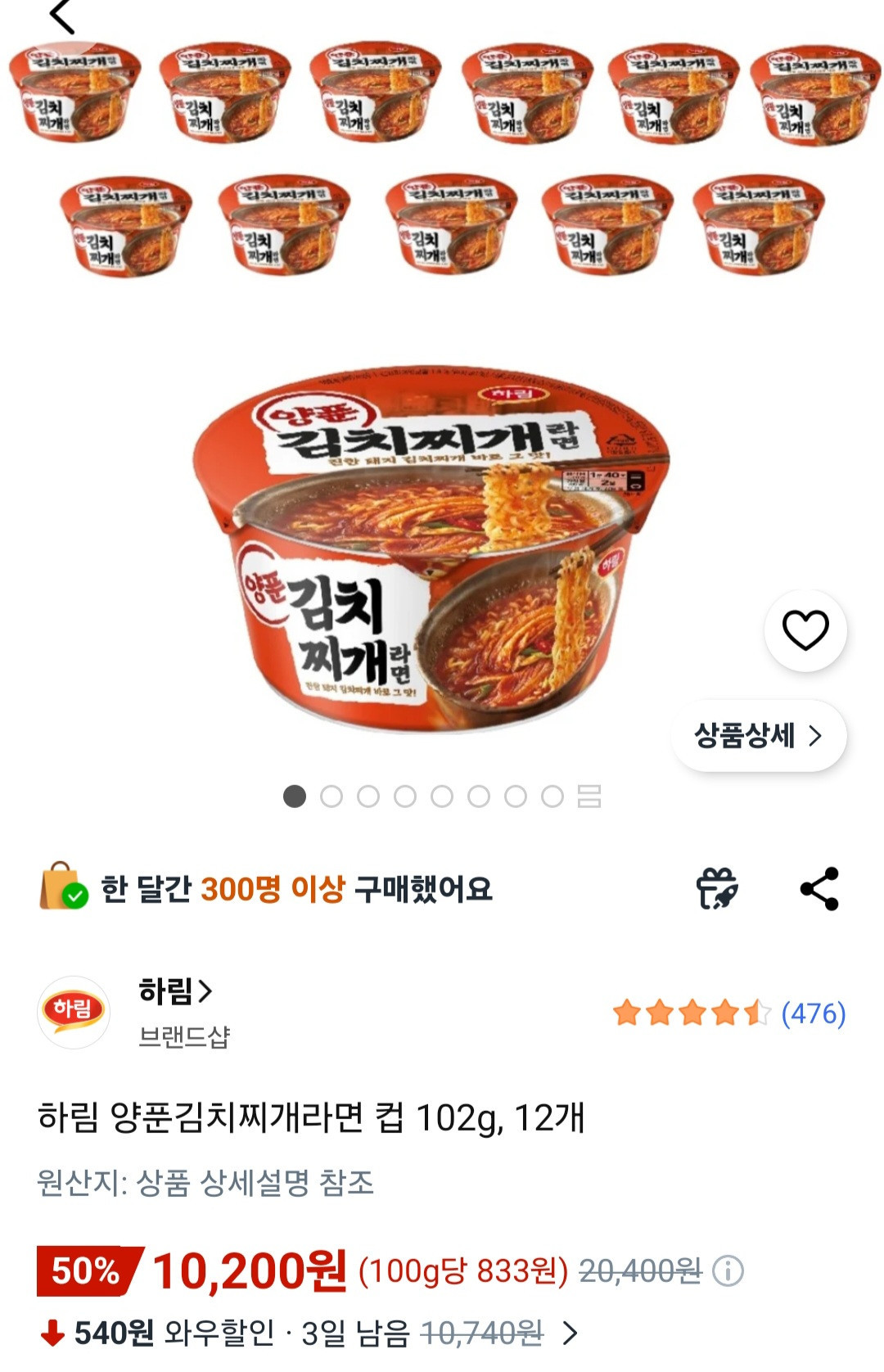The height and width of the screenshot is (1372, 884).
Task: Go back using the top-left arrow
Action: pyautogui.click(x=61, y=15)
